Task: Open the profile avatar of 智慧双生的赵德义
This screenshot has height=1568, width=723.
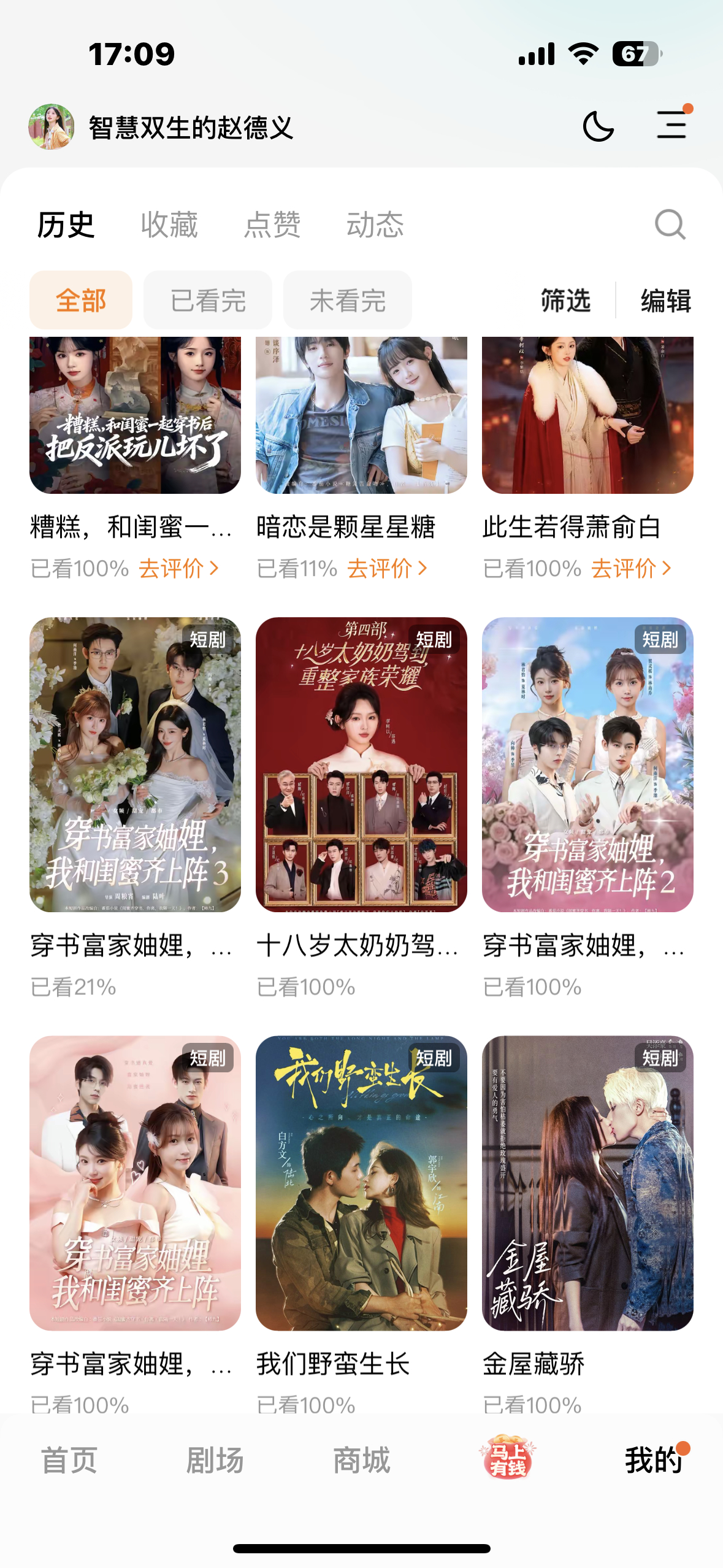Action: click(x=52, y=127)
